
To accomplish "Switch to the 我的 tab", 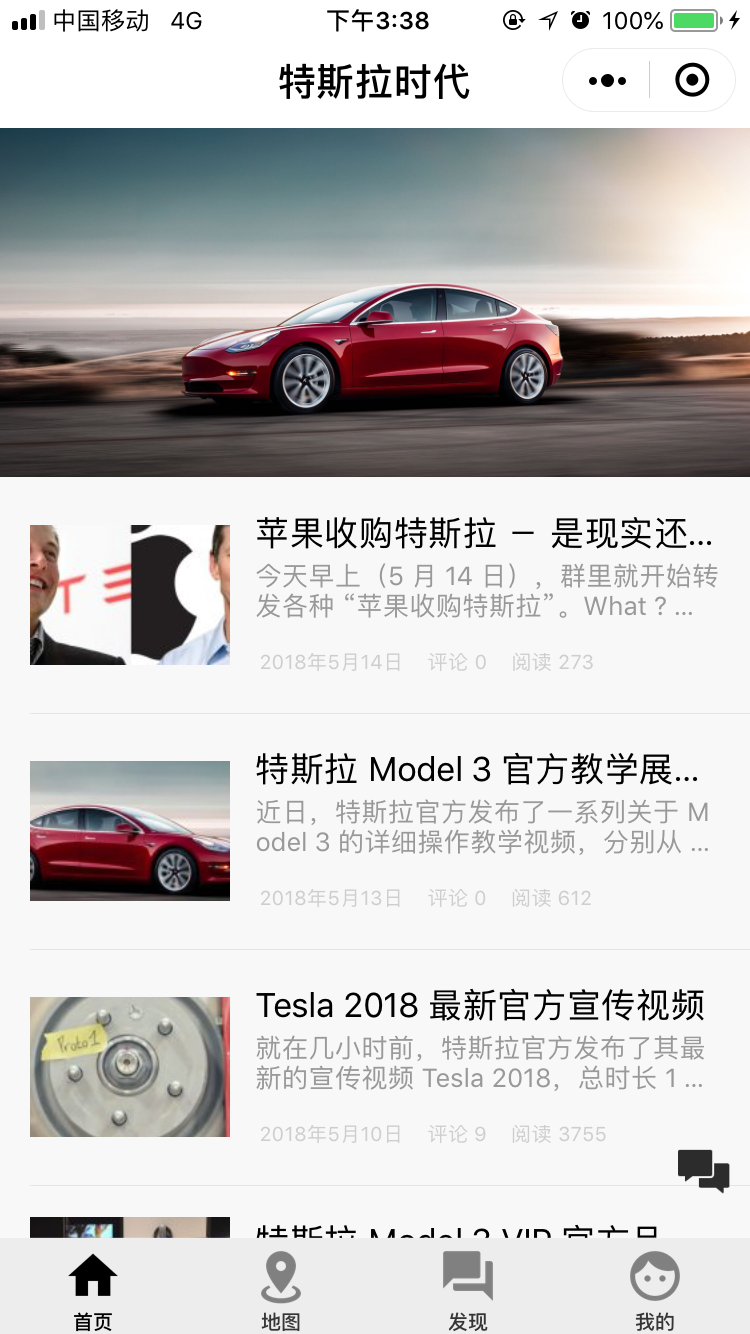I will [x=655, y=1292].
